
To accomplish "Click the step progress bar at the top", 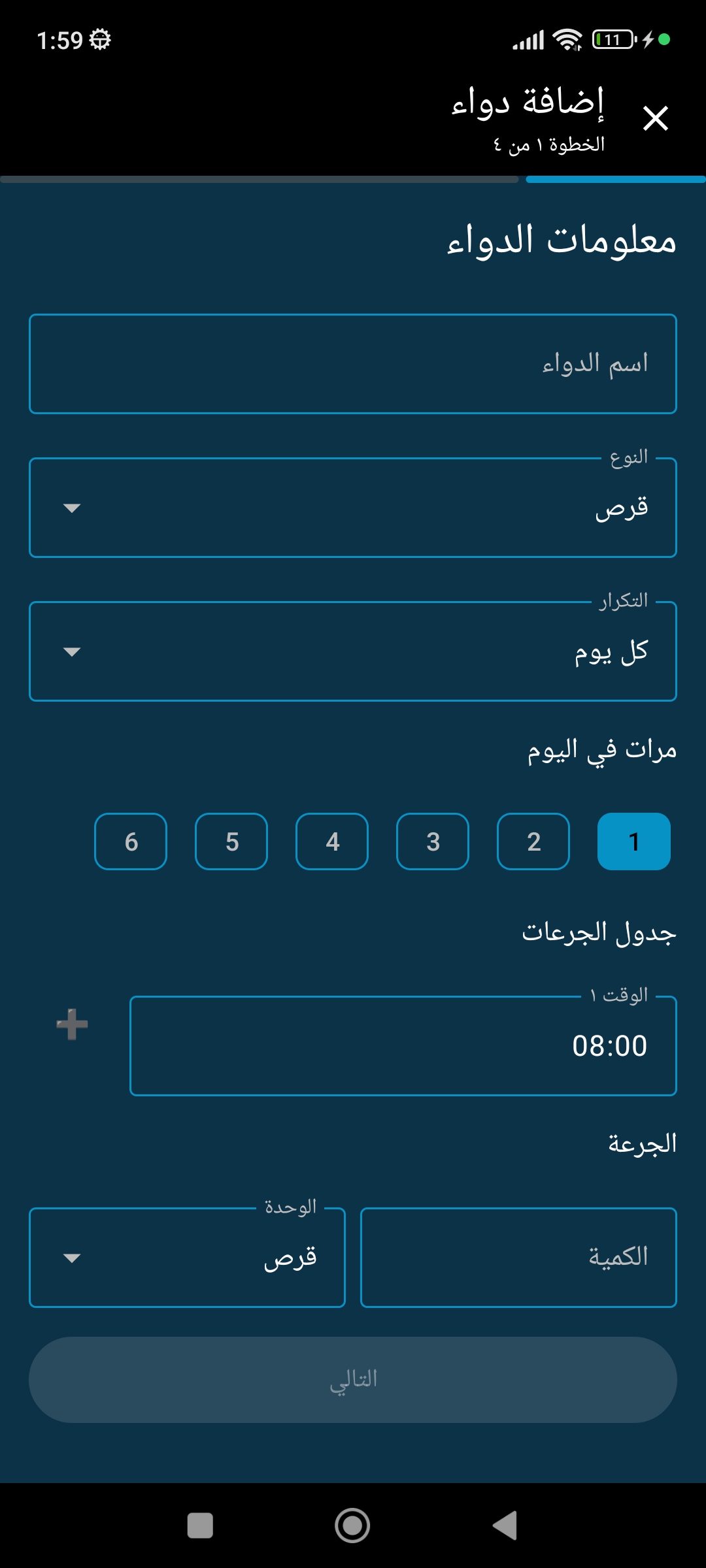I will (x=353, y=176).
